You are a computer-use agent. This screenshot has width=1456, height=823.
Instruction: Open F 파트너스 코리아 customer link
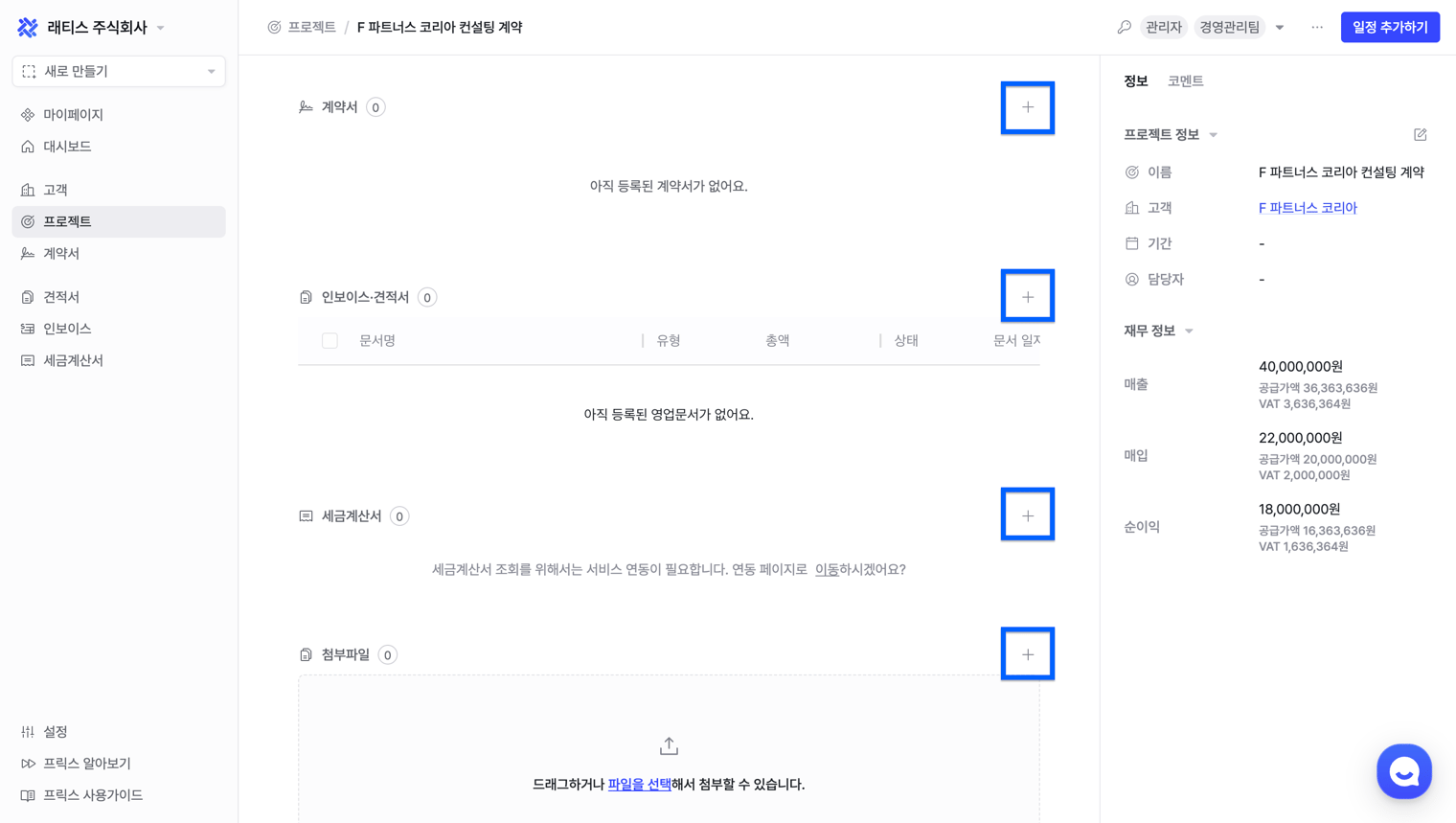(x=1307, y=208)
